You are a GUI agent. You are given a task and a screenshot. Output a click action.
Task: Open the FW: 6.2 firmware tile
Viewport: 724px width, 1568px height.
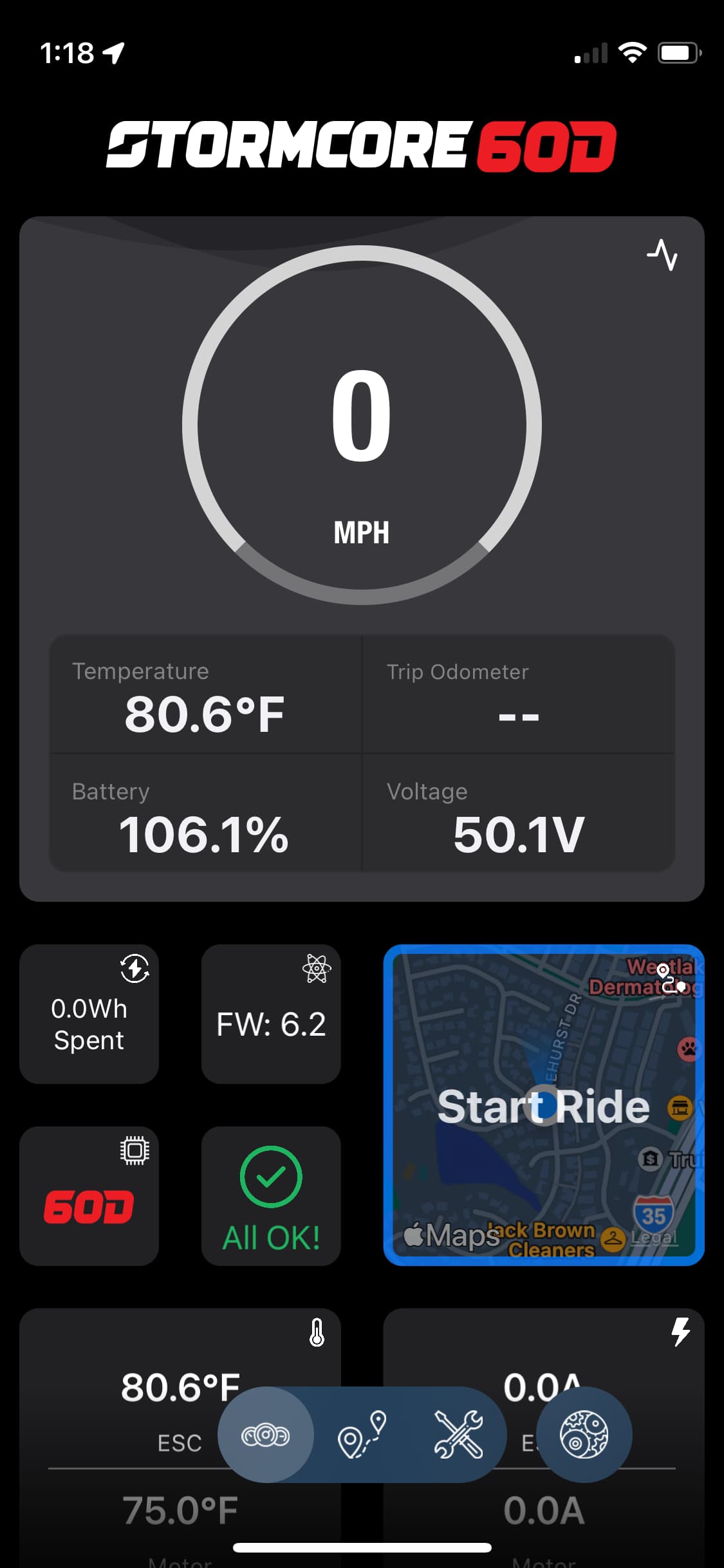[271, 1014]
